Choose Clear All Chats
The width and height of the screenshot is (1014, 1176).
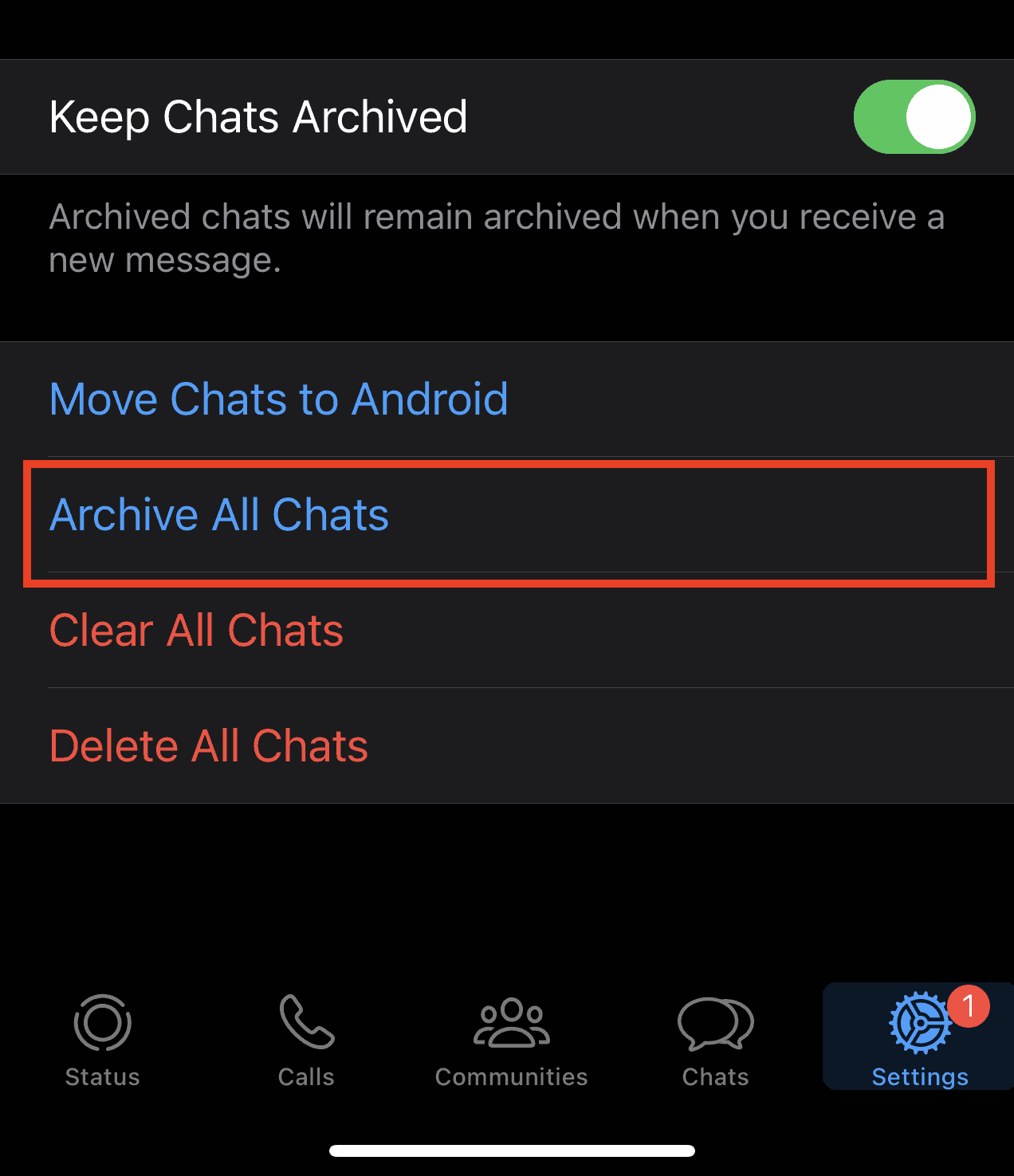pyautogui.click(x=197, y=631)
